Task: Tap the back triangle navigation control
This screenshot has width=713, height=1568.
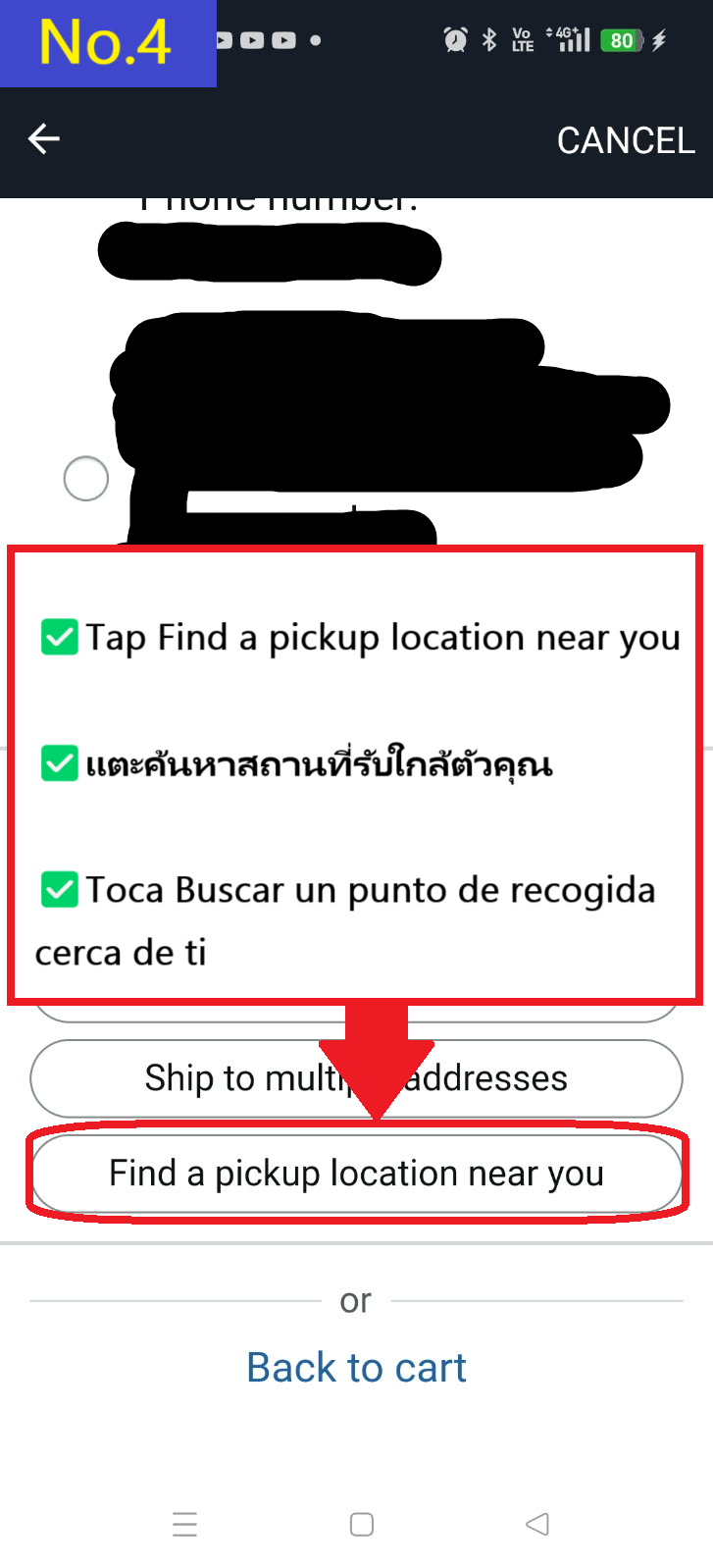Action: (x=535, y=1524)
